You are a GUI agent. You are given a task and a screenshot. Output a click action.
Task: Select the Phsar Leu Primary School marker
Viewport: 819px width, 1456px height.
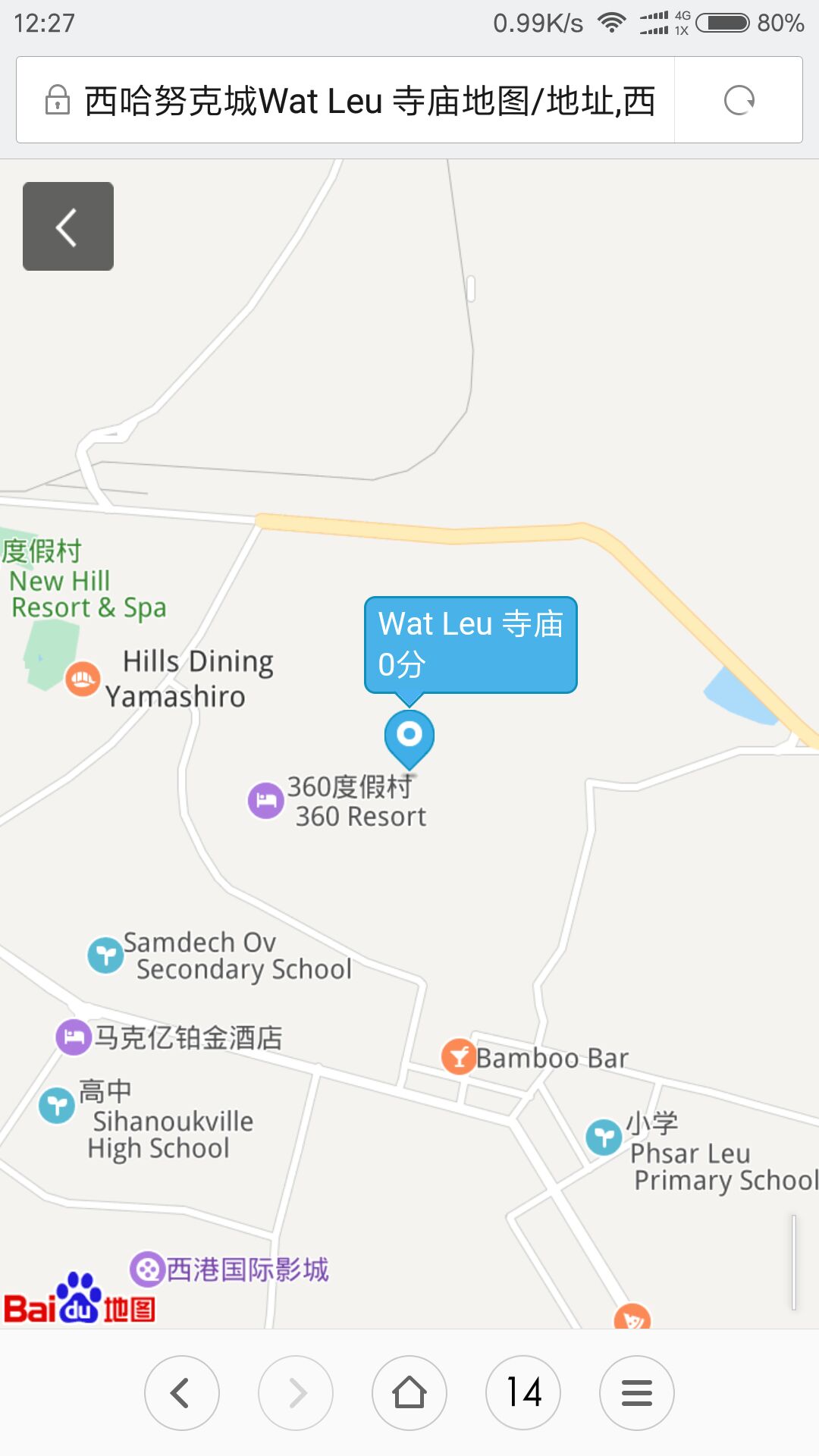point(604,1137)
